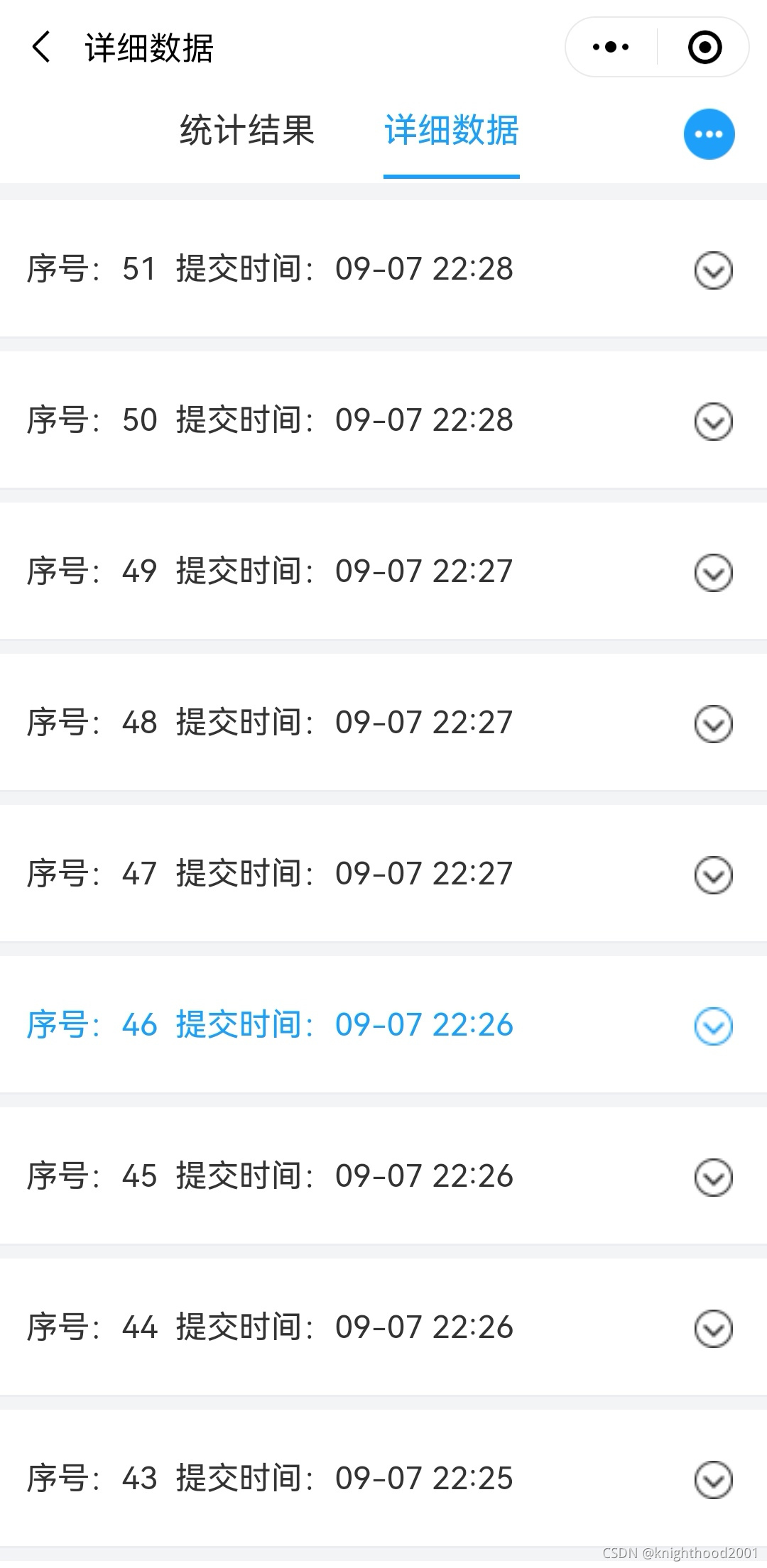
Task: Switch to the 统计结果 tab
Action: (246, 131)
